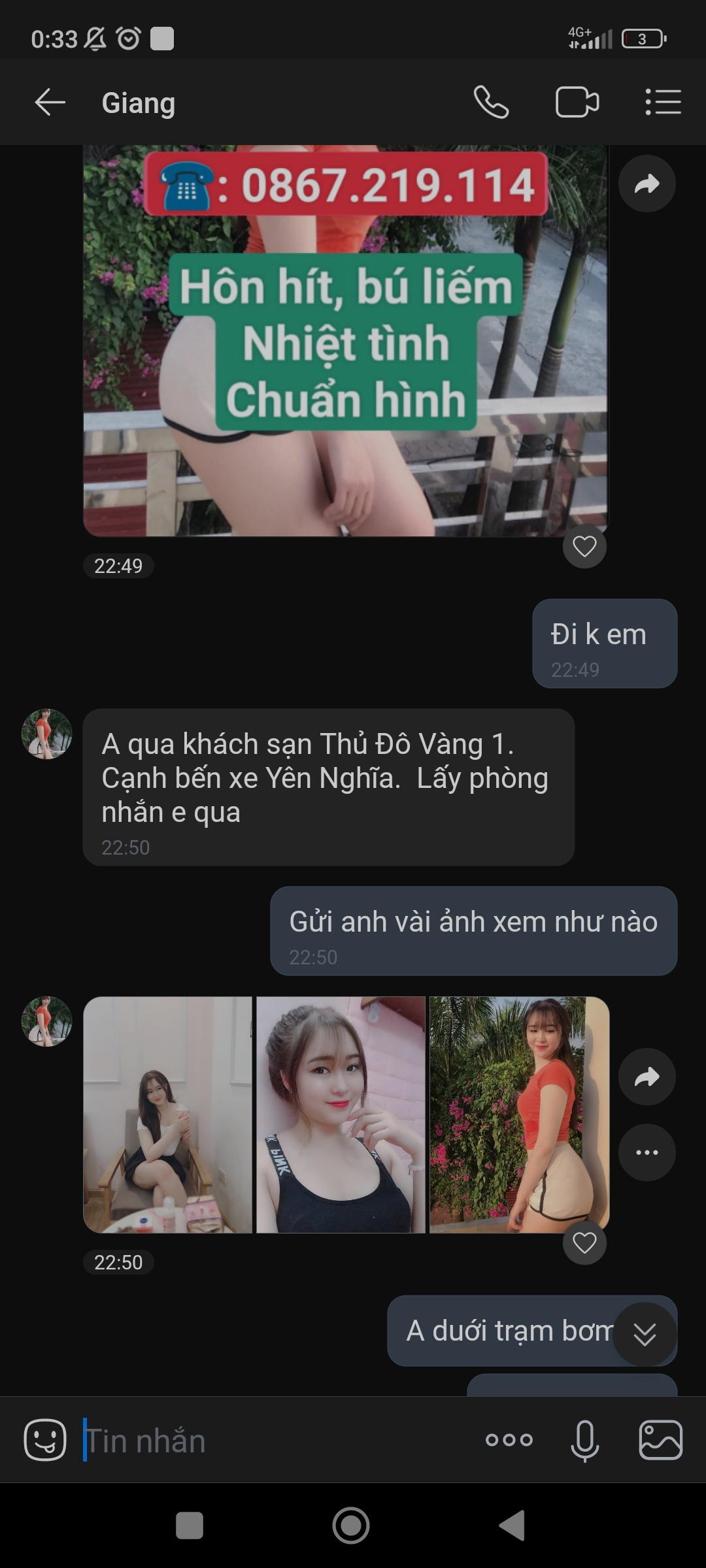
Task: Forward the three-photo album message
Action: tap(647, 1076)
